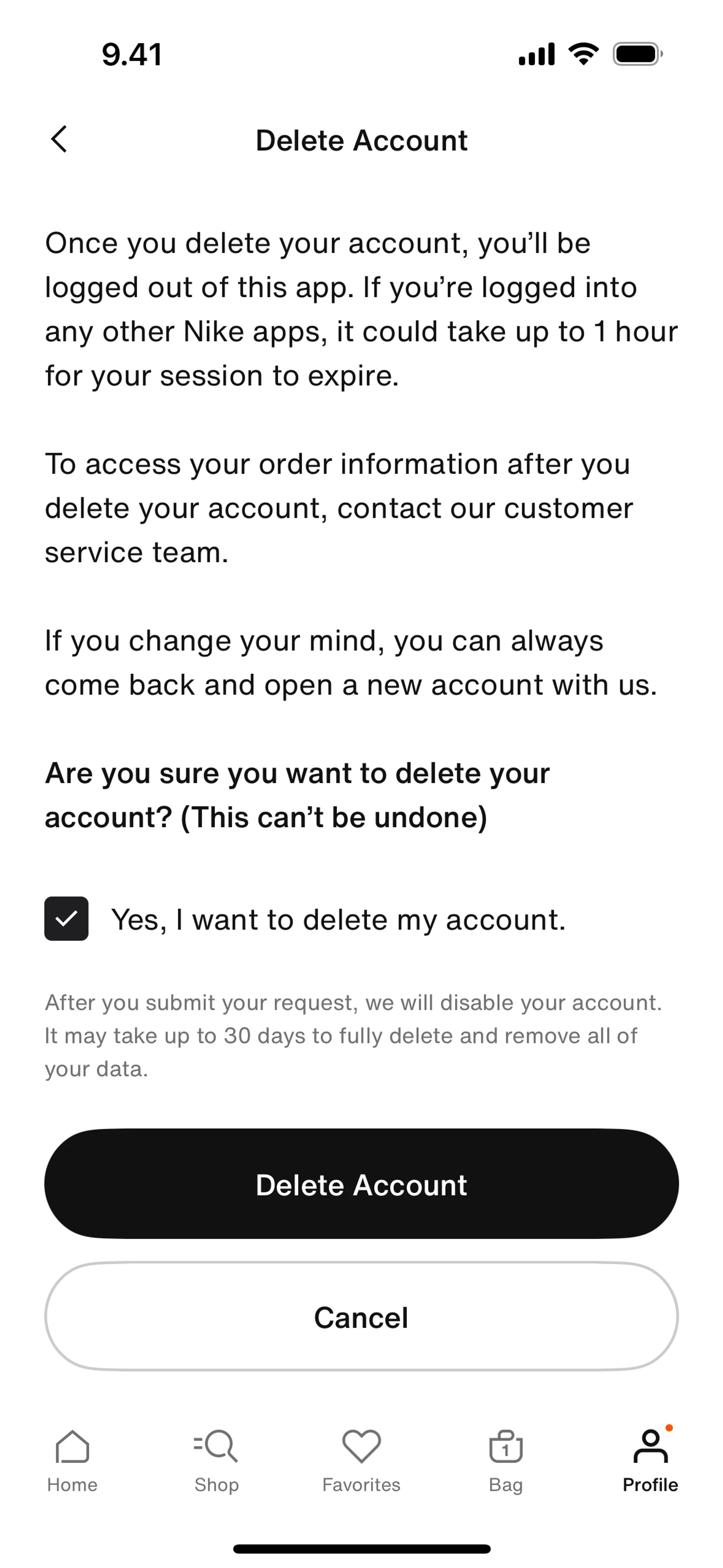Go back from Delete Account screen

(59, 139)
